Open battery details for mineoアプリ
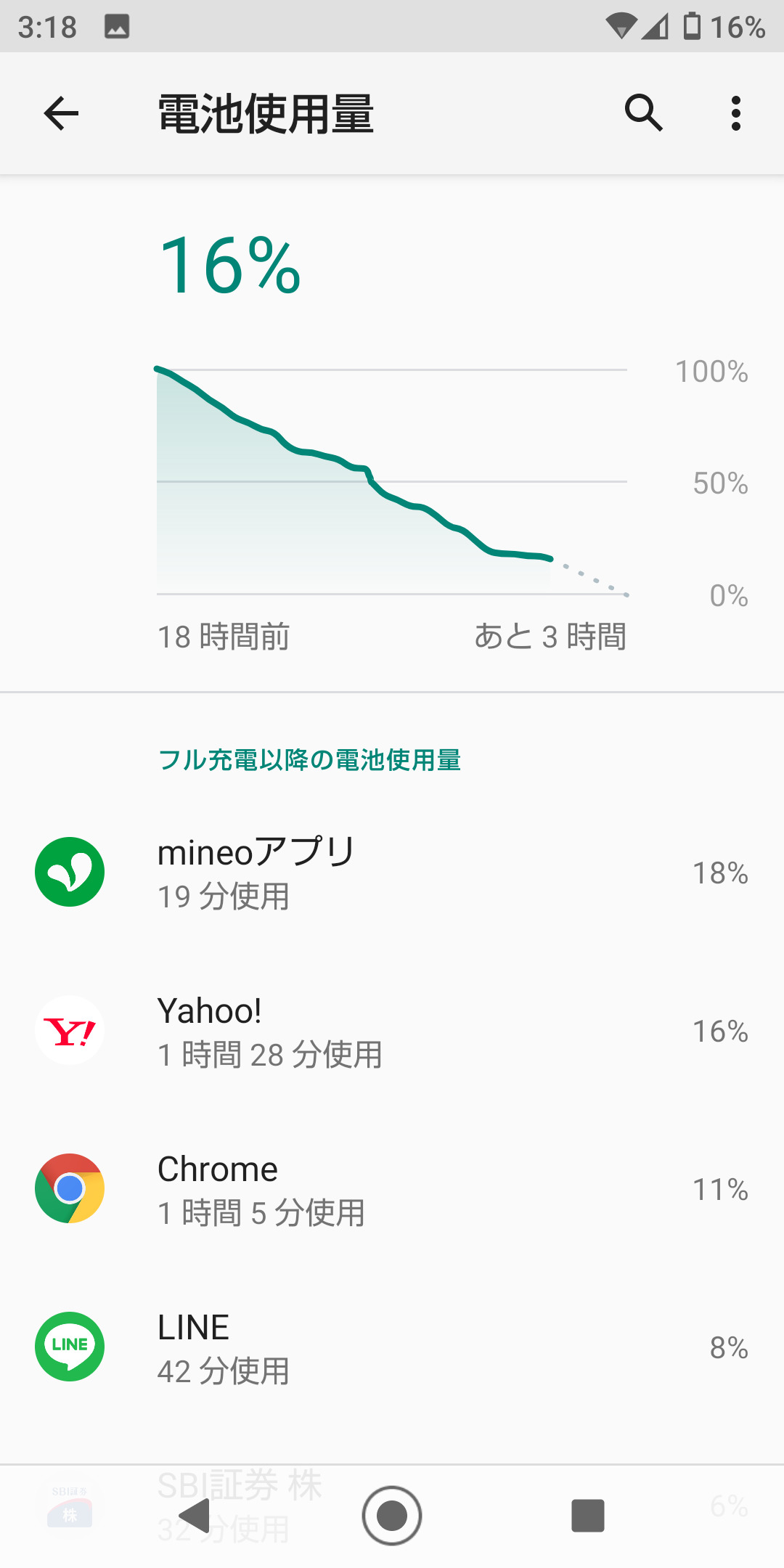Viewport: 784px width, 1568px height. (392, 872)
